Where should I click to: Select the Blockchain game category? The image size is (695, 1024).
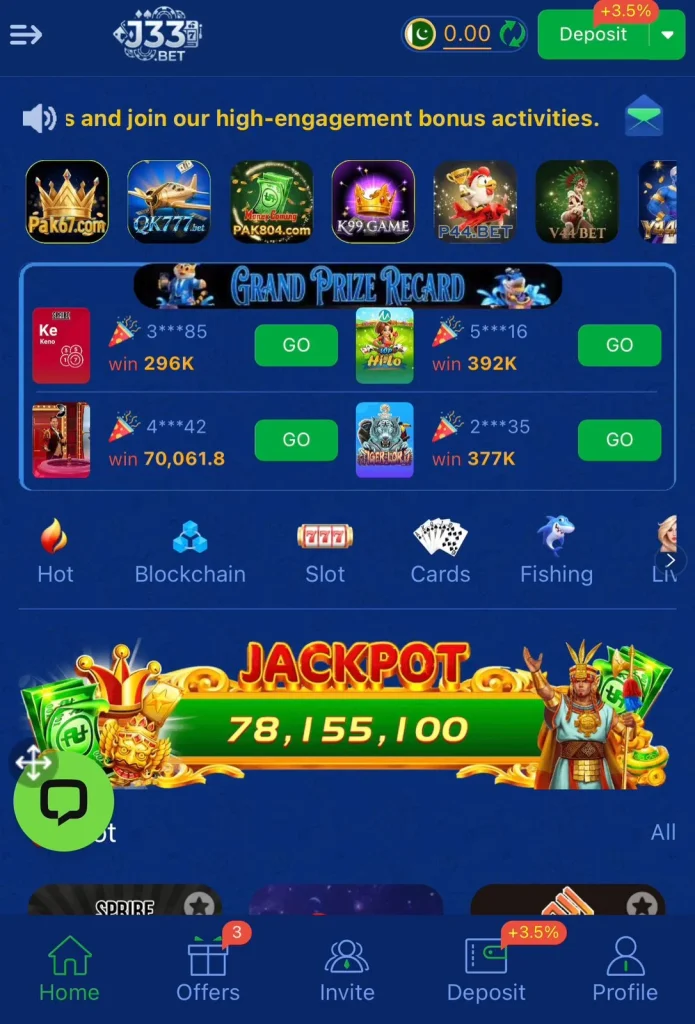tap(190, 552)
